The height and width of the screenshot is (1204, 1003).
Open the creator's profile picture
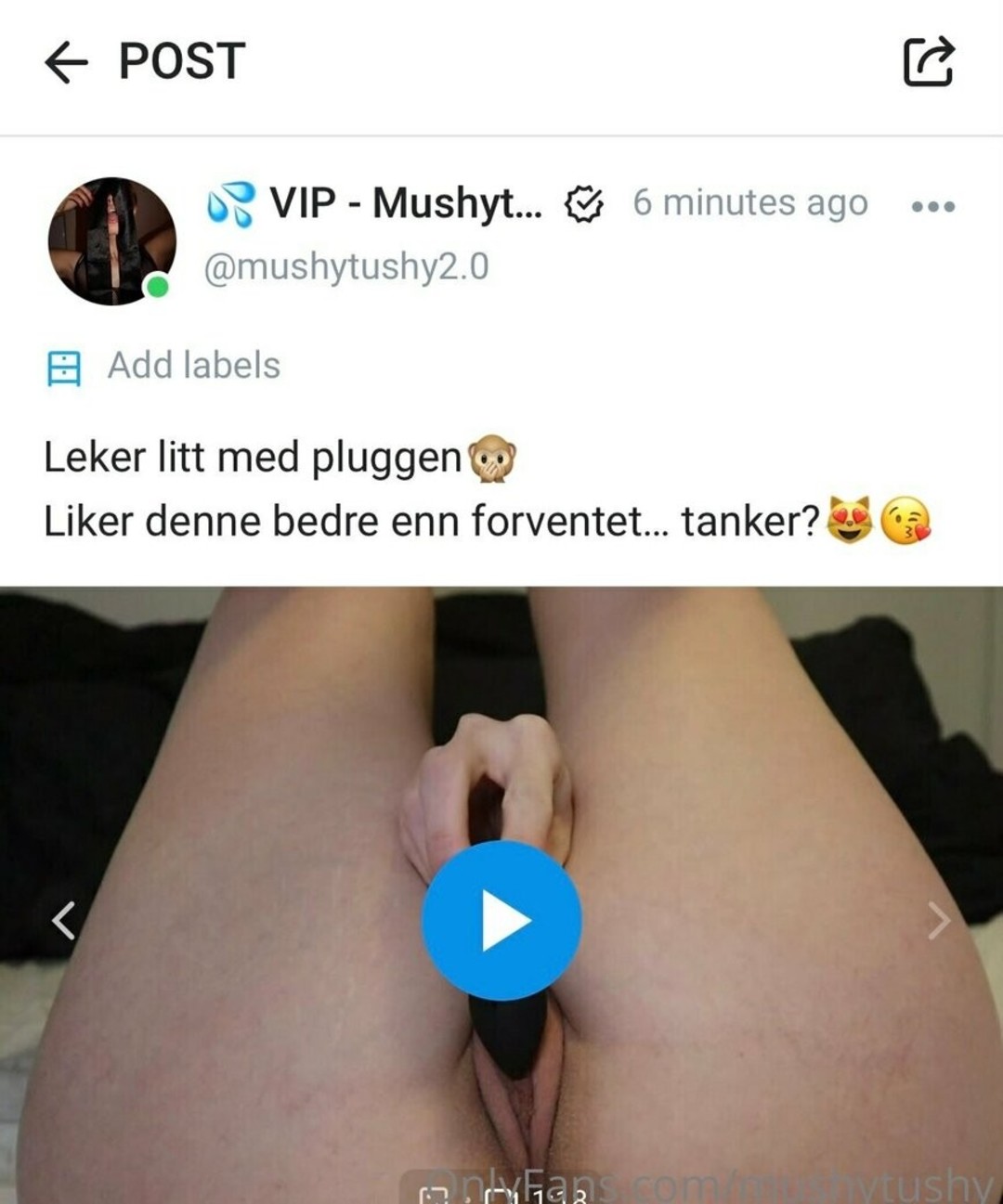[111, 240]
